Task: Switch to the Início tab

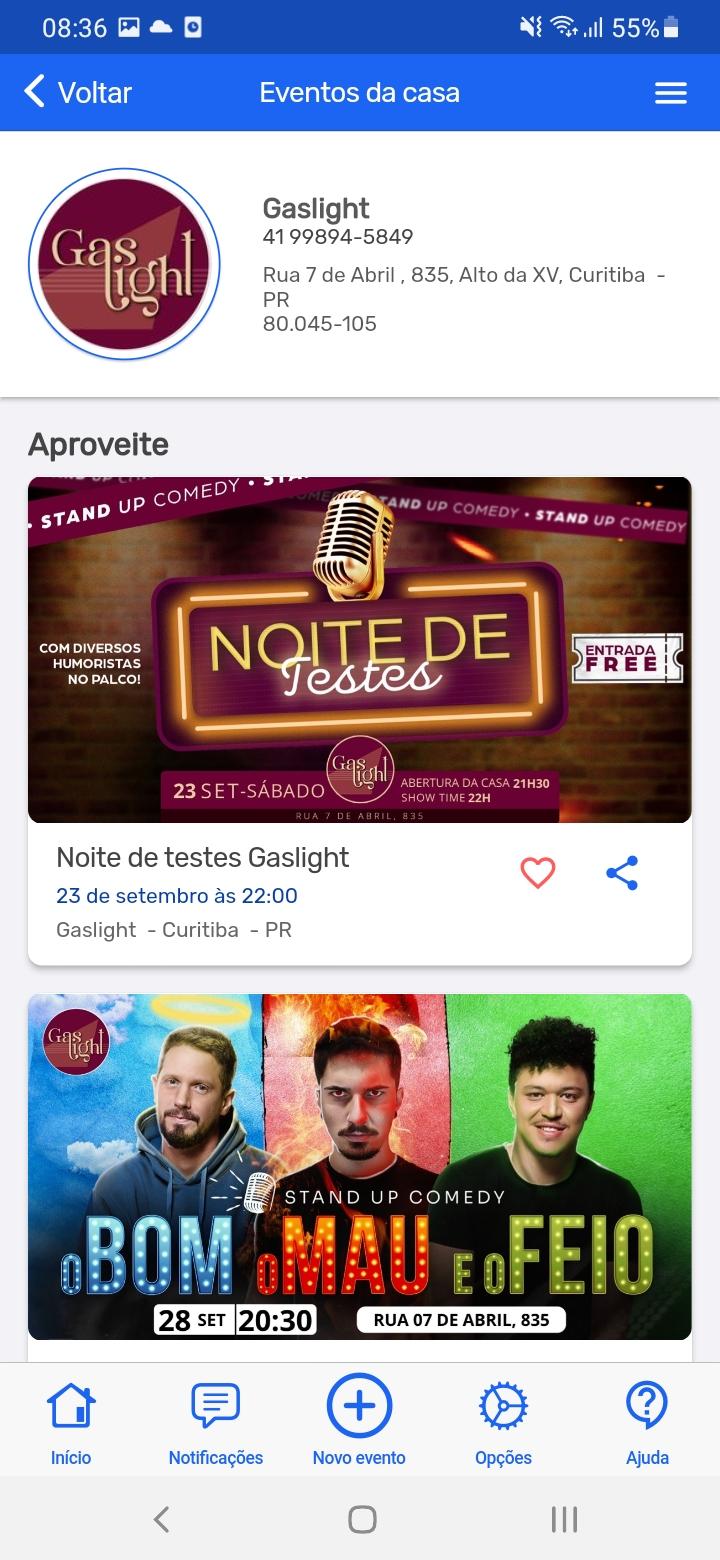Action: (71, 1421)
